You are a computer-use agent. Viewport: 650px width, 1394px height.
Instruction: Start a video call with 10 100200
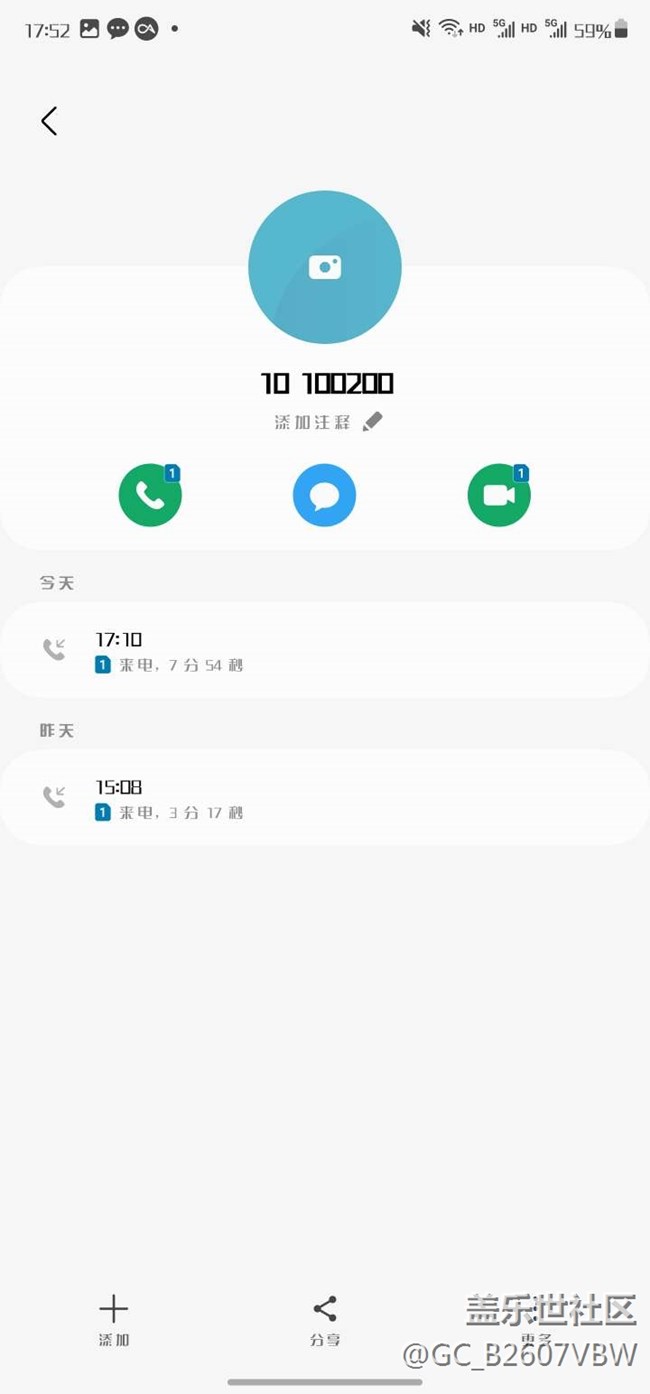(x=498, y=495)
